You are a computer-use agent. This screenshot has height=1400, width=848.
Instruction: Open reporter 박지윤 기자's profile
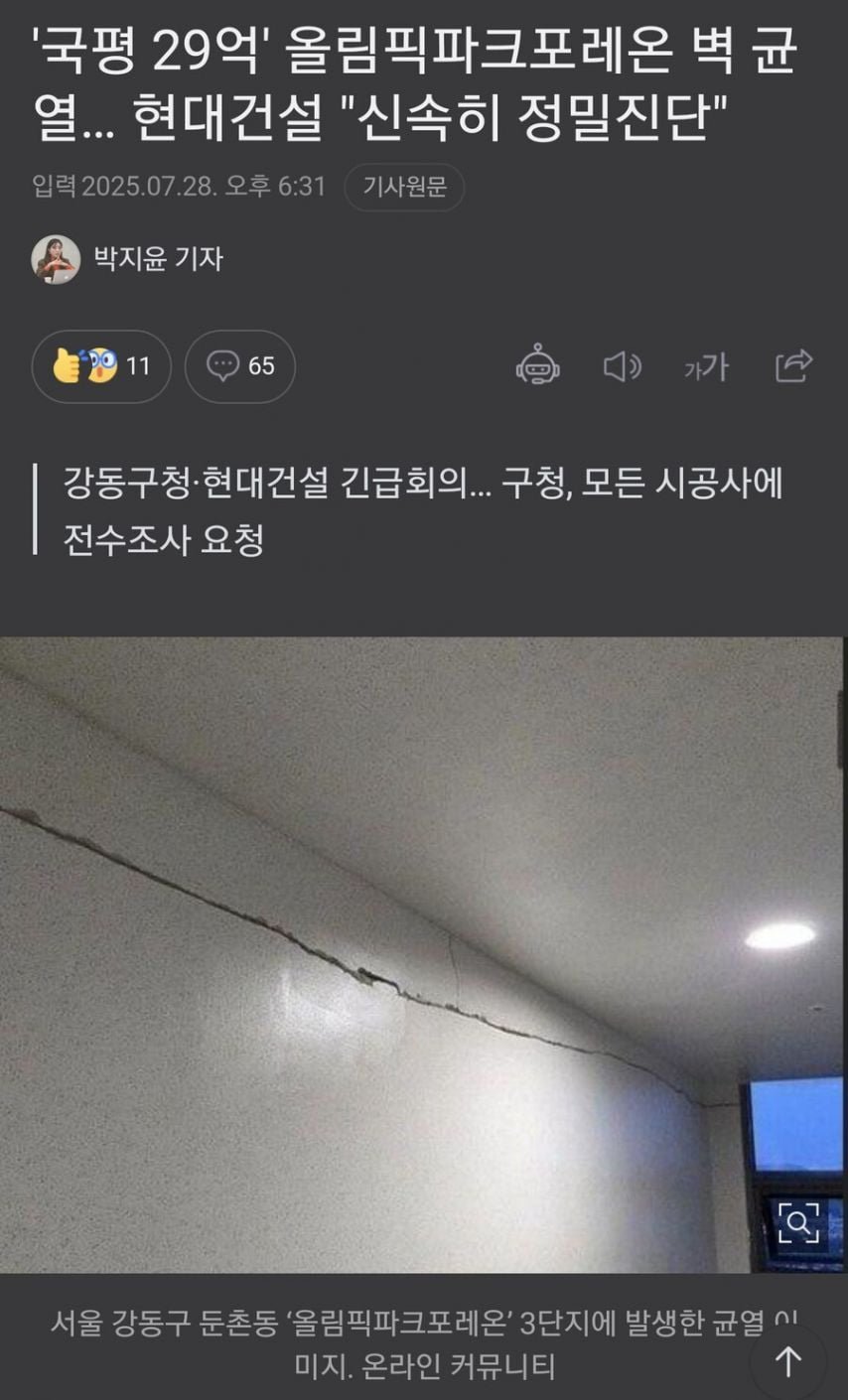[157, 259]
